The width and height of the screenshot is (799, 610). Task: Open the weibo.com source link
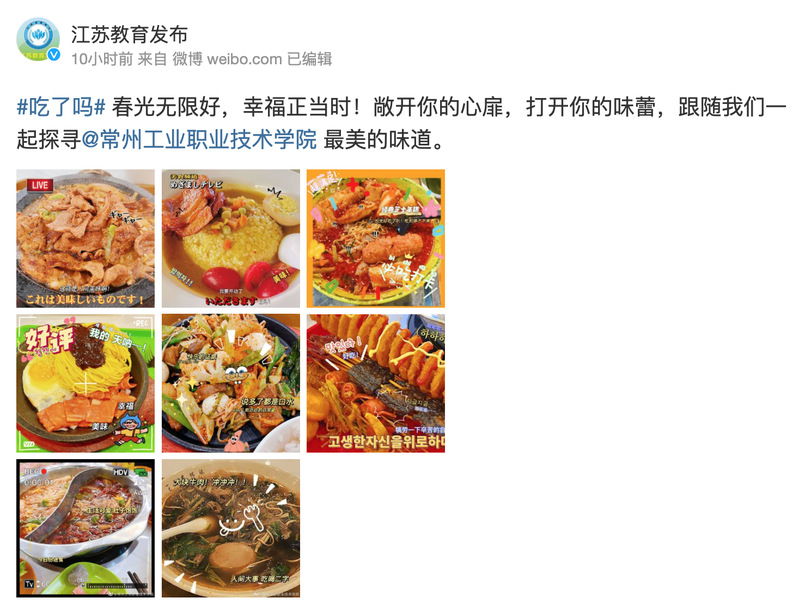[243, 59]
